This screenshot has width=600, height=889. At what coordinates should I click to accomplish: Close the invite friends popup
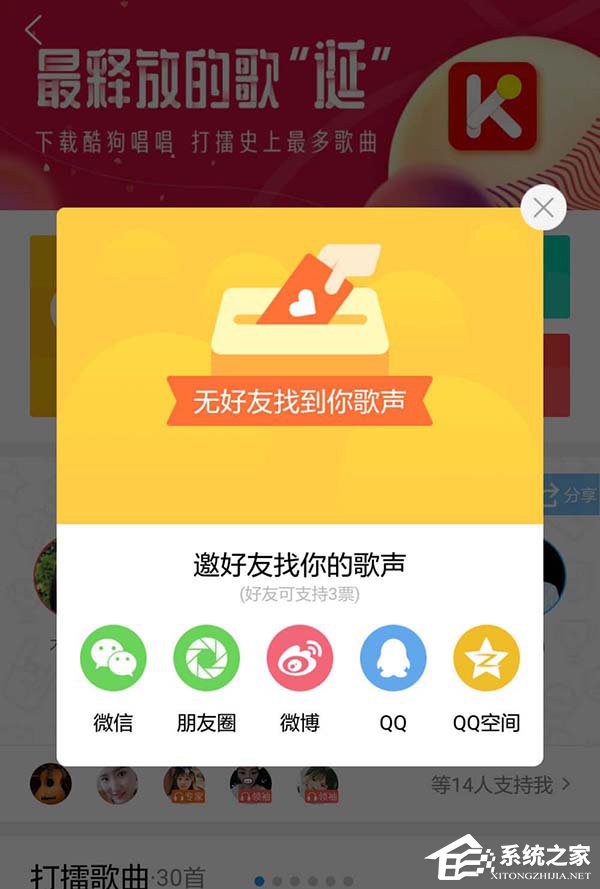(543, 208)
